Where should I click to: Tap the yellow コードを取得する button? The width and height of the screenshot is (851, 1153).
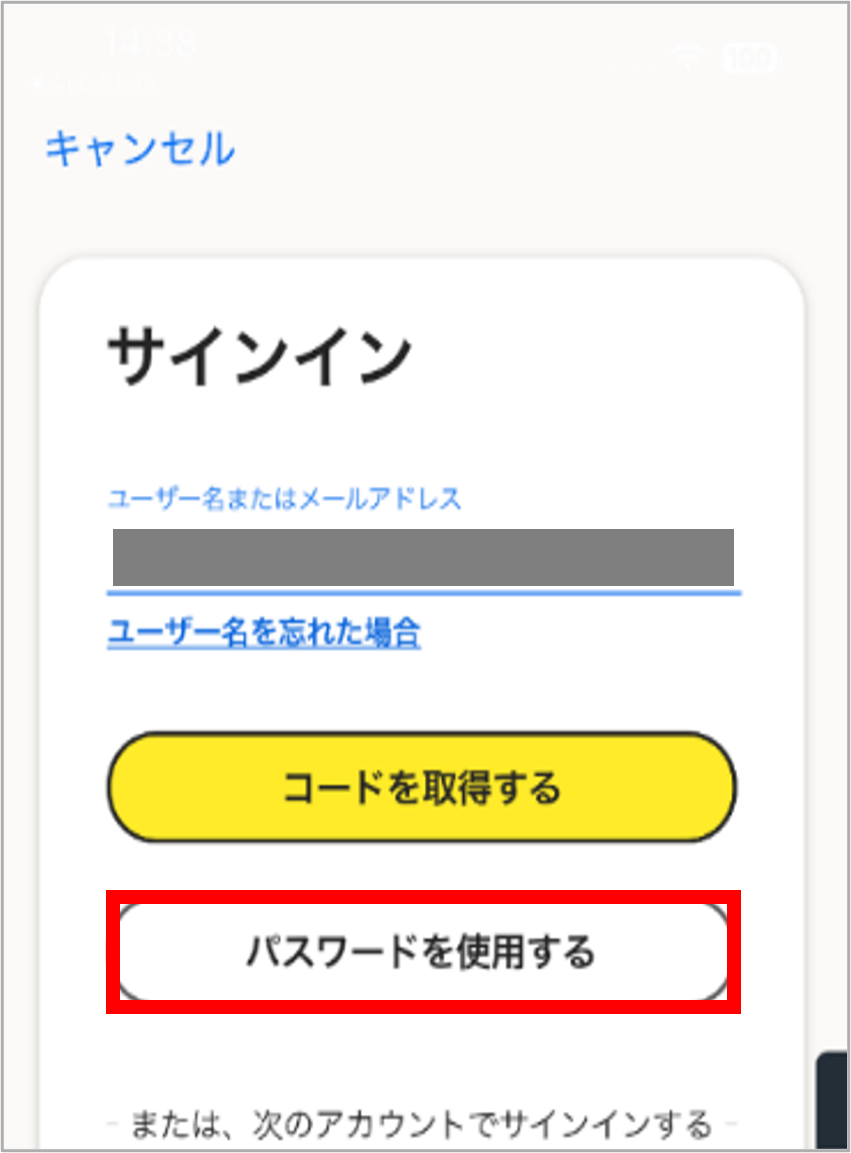pyautogui.click(x=422, y=787)
